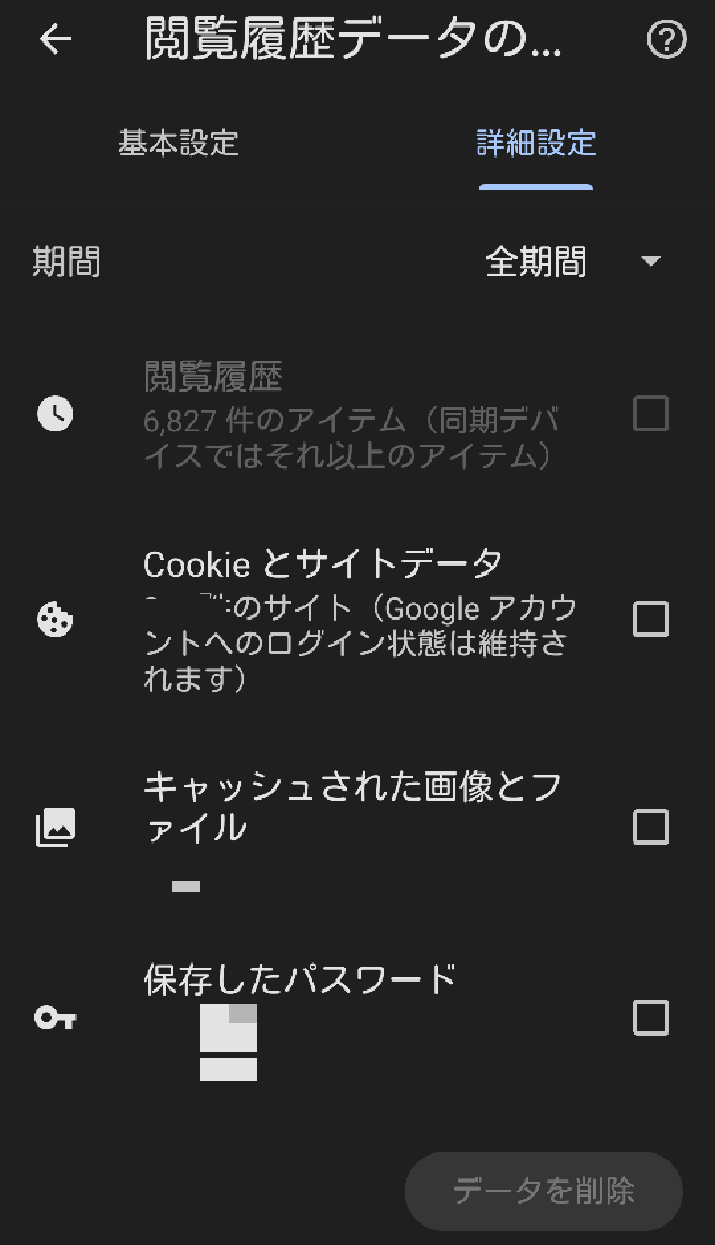Select the 詳細設定 tab

coord(536,143)
